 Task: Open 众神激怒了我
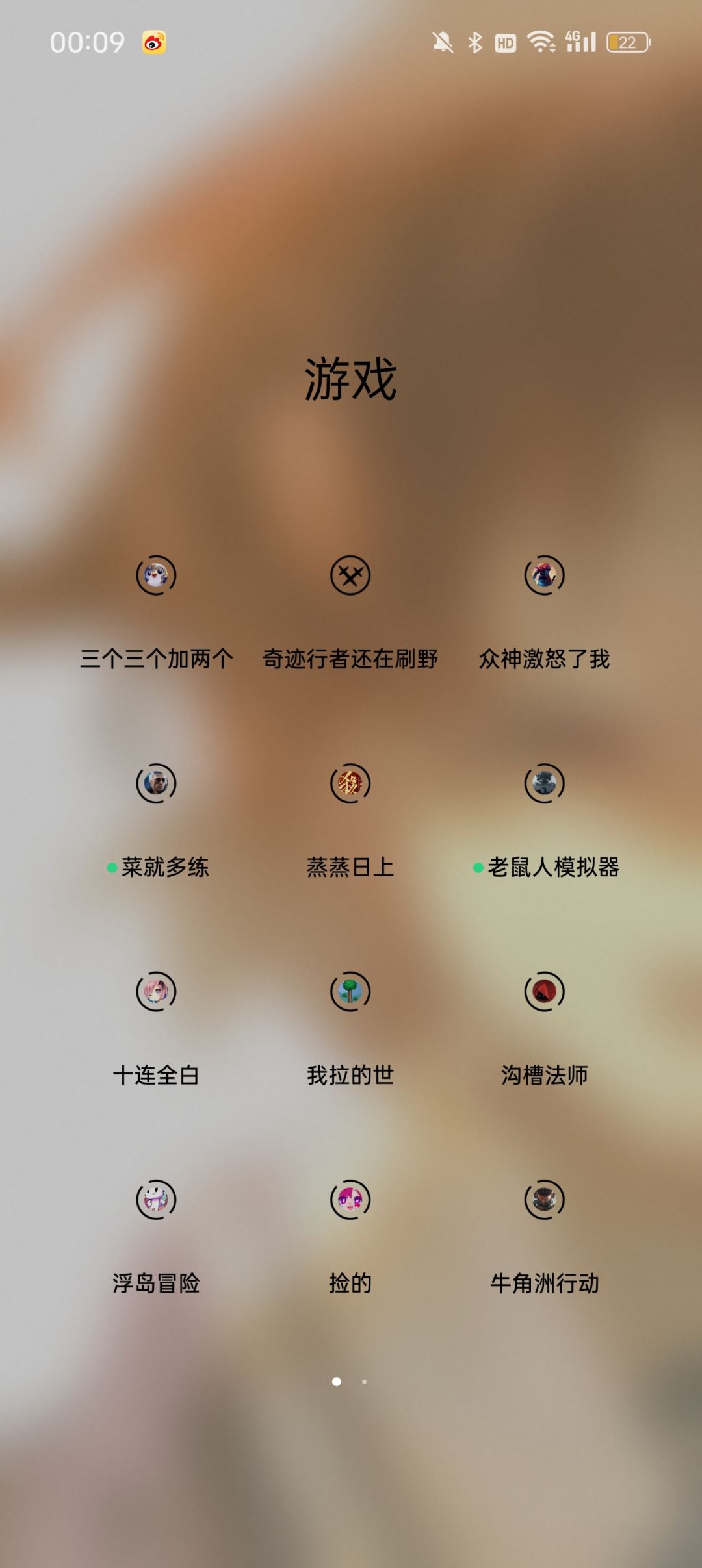point(545,575)
